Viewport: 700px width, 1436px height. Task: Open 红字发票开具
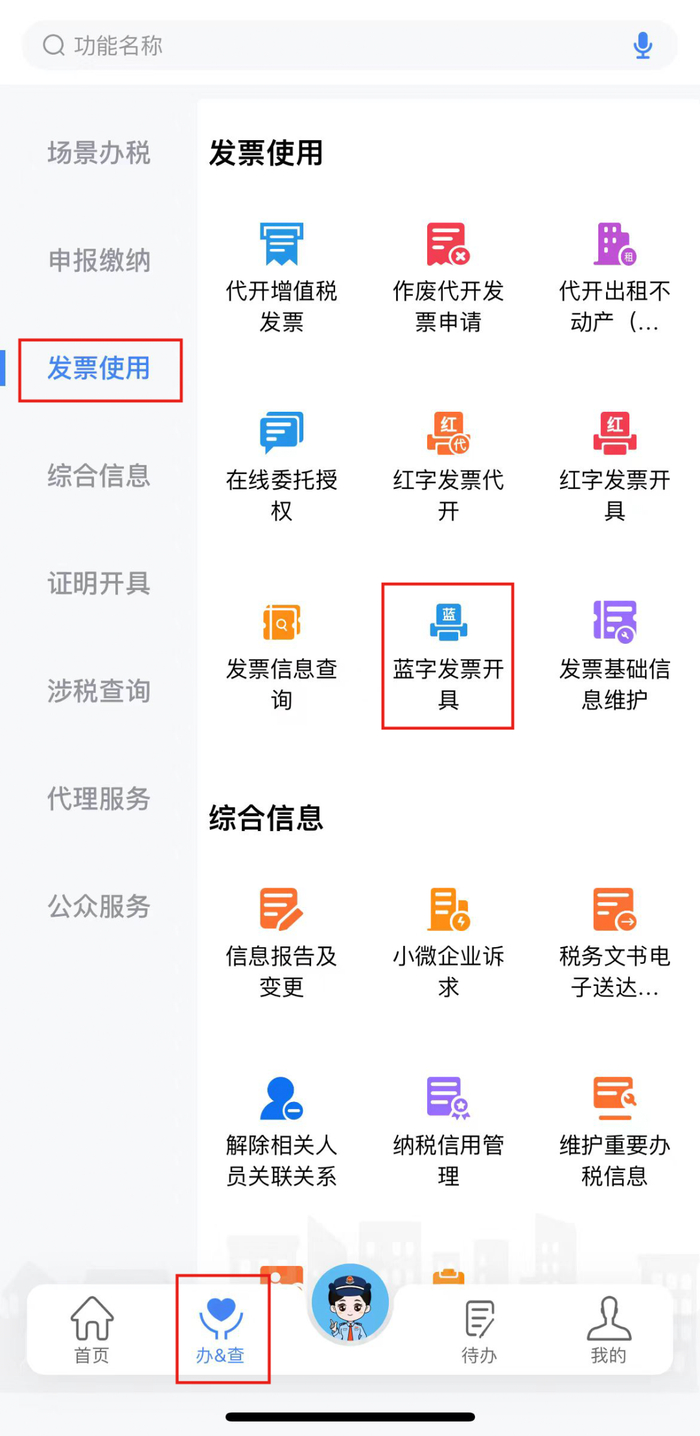tap(614, 466)
